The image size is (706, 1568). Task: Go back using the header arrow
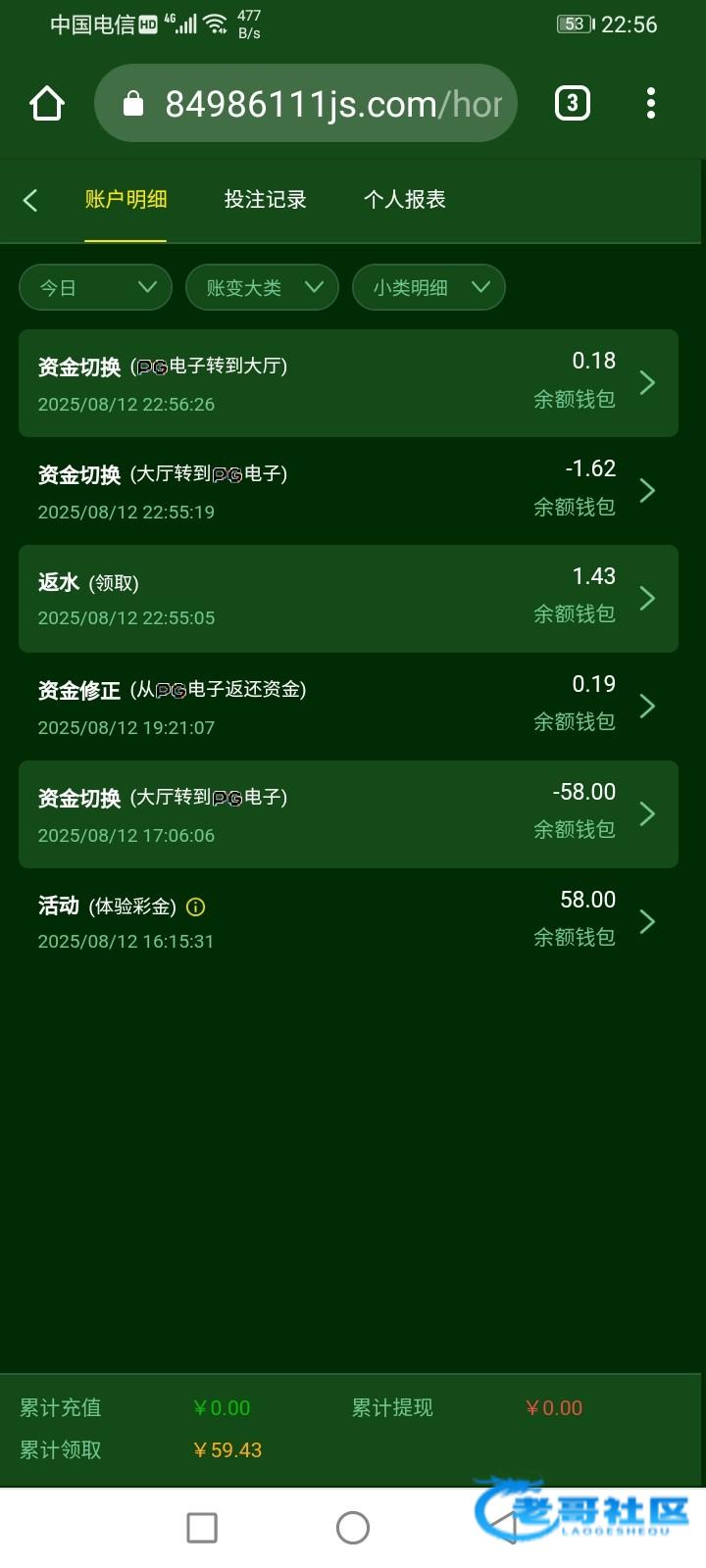30,200
